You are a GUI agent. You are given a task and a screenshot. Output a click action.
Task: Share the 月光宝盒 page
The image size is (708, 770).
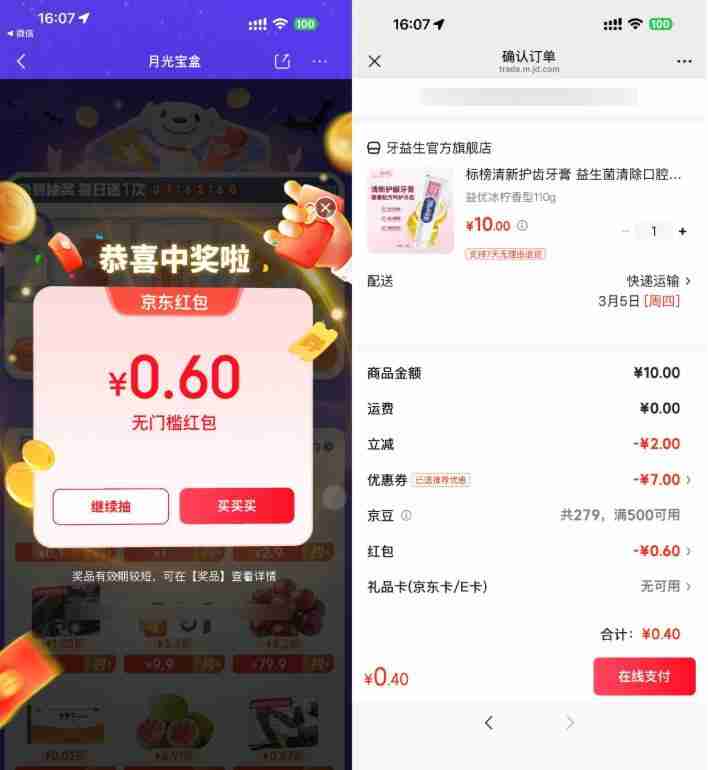coord(282,62)
